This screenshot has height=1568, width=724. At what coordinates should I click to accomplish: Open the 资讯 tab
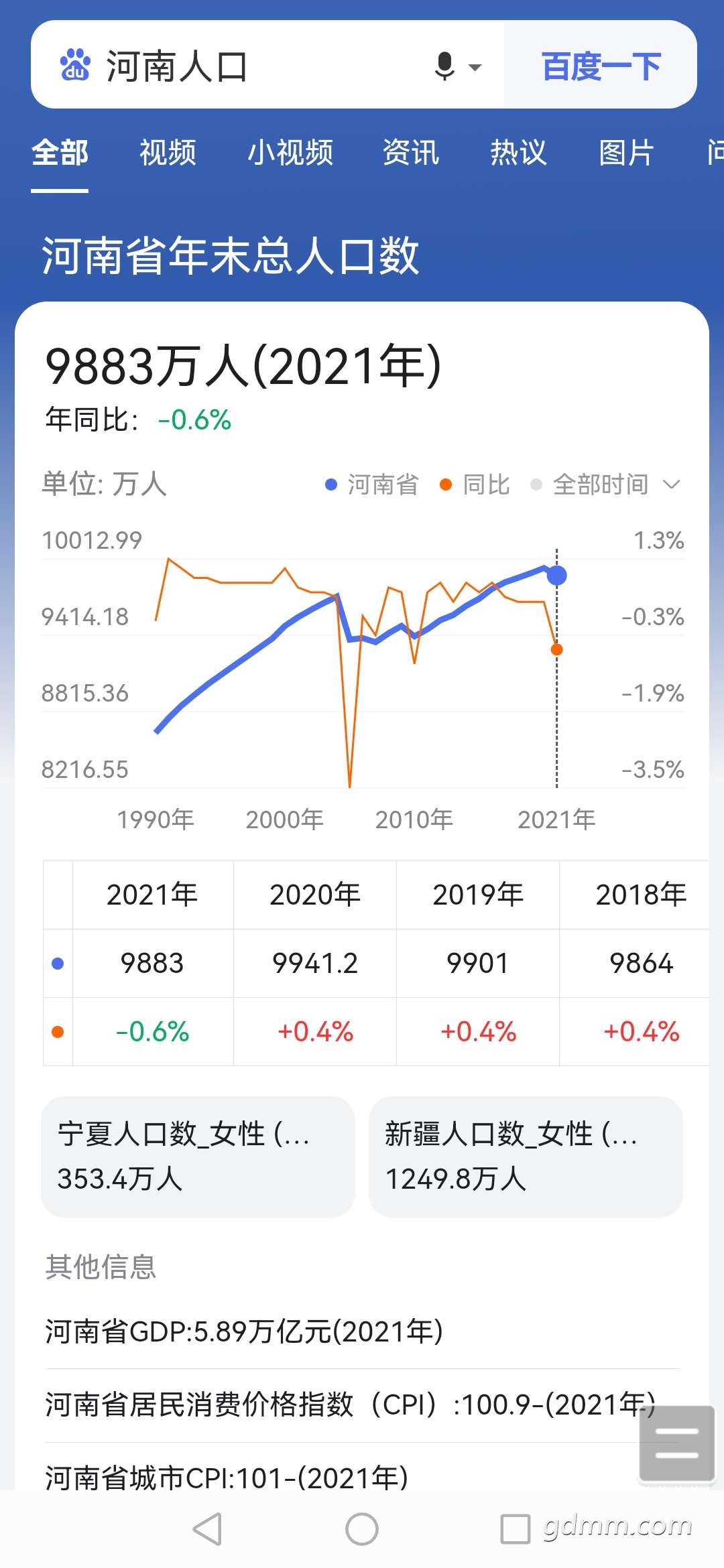(x=411, y=153)
